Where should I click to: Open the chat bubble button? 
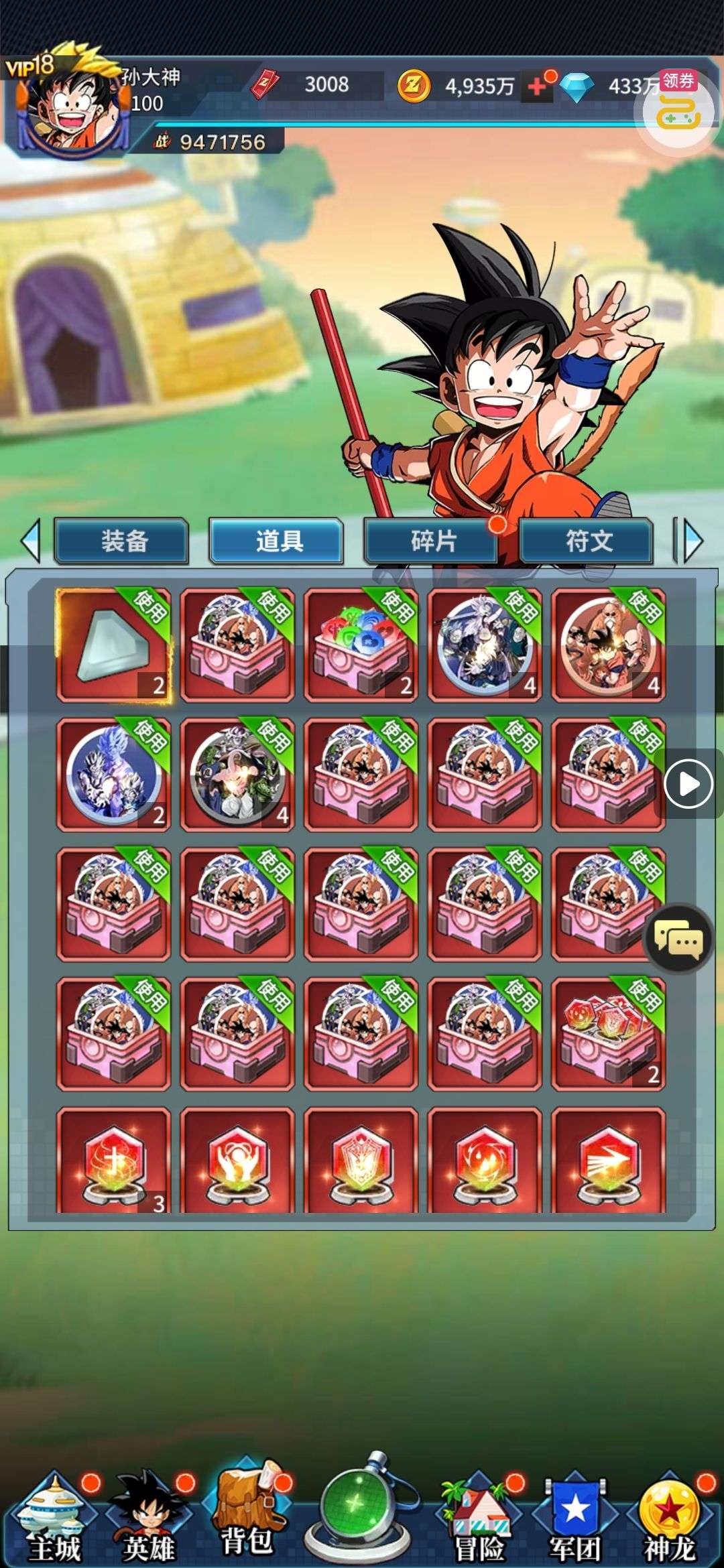tap(678, 939)
